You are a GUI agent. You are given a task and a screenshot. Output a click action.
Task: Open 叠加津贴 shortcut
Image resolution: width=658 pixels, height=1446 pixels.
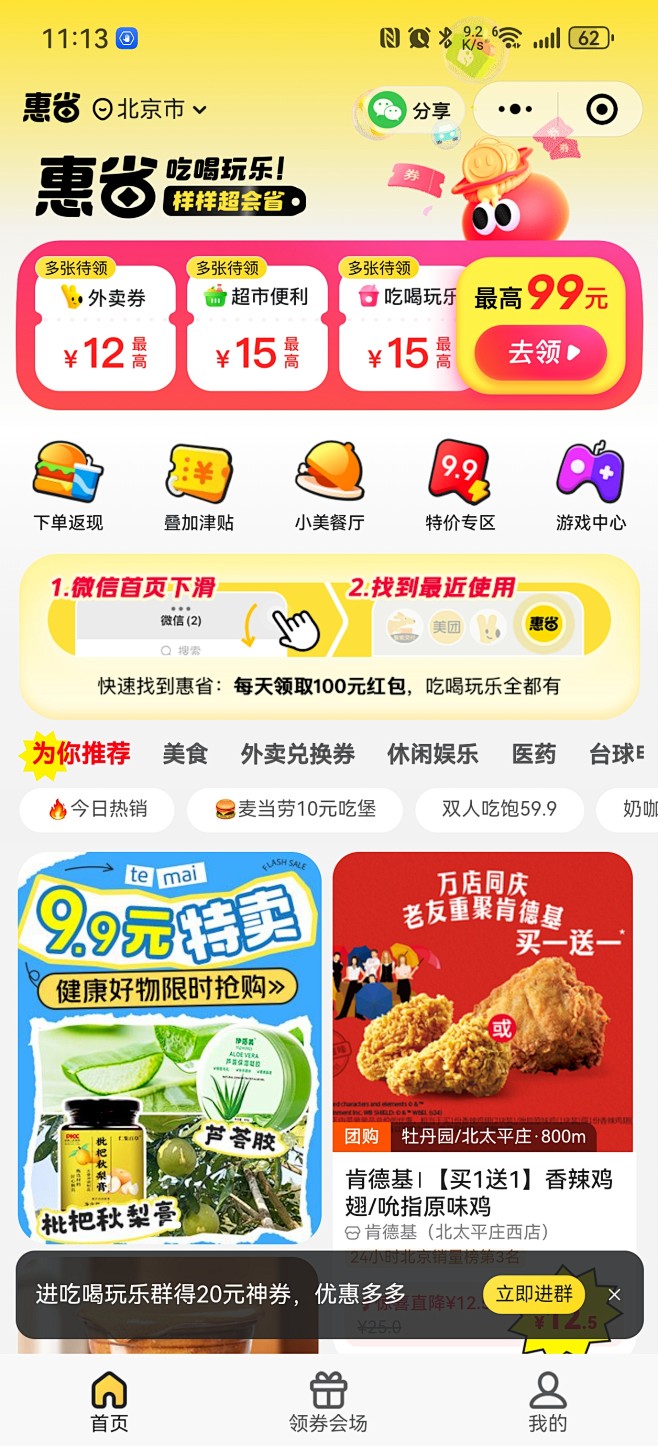coord(199,487)
